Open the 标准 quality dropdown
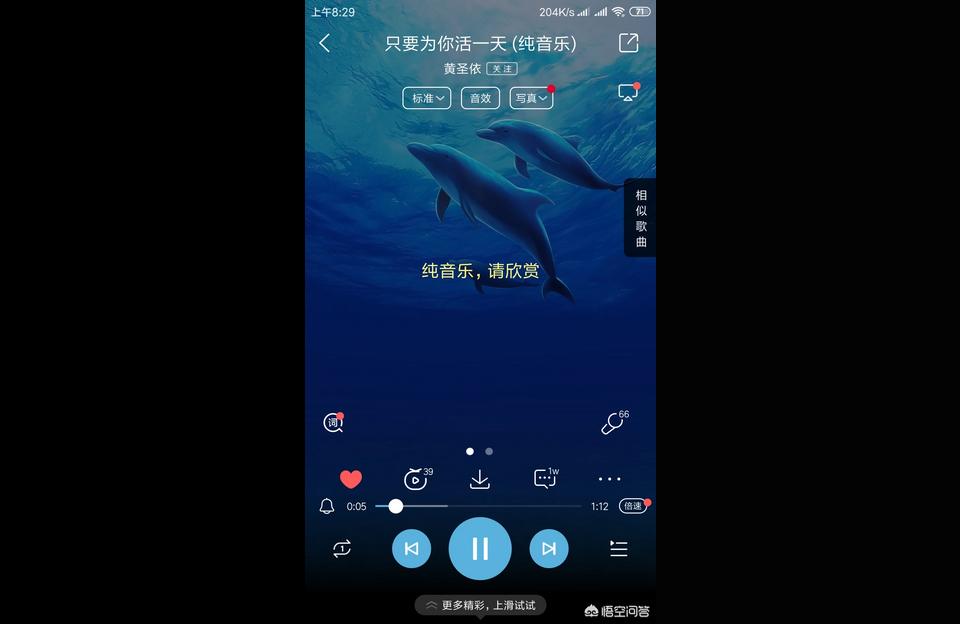 [x=427, y=98]
